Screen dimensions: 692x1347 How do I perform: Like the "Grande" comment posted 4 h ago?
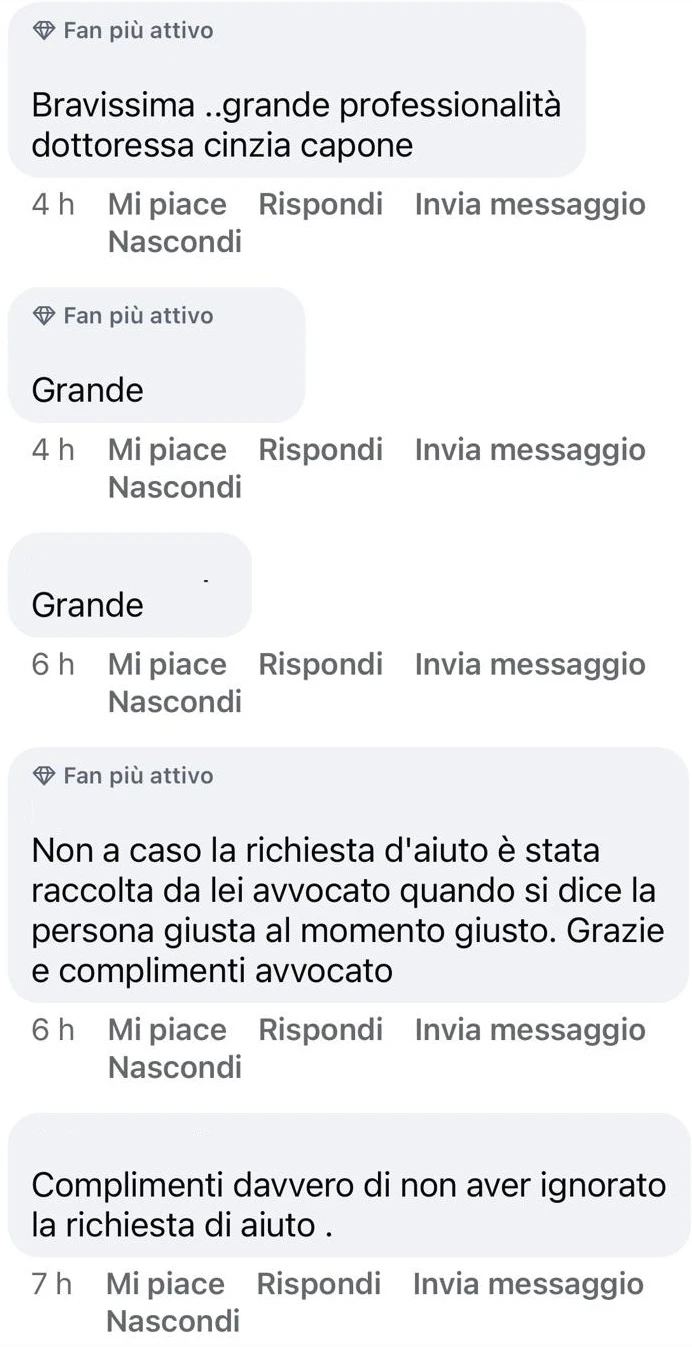pos(167,450)
